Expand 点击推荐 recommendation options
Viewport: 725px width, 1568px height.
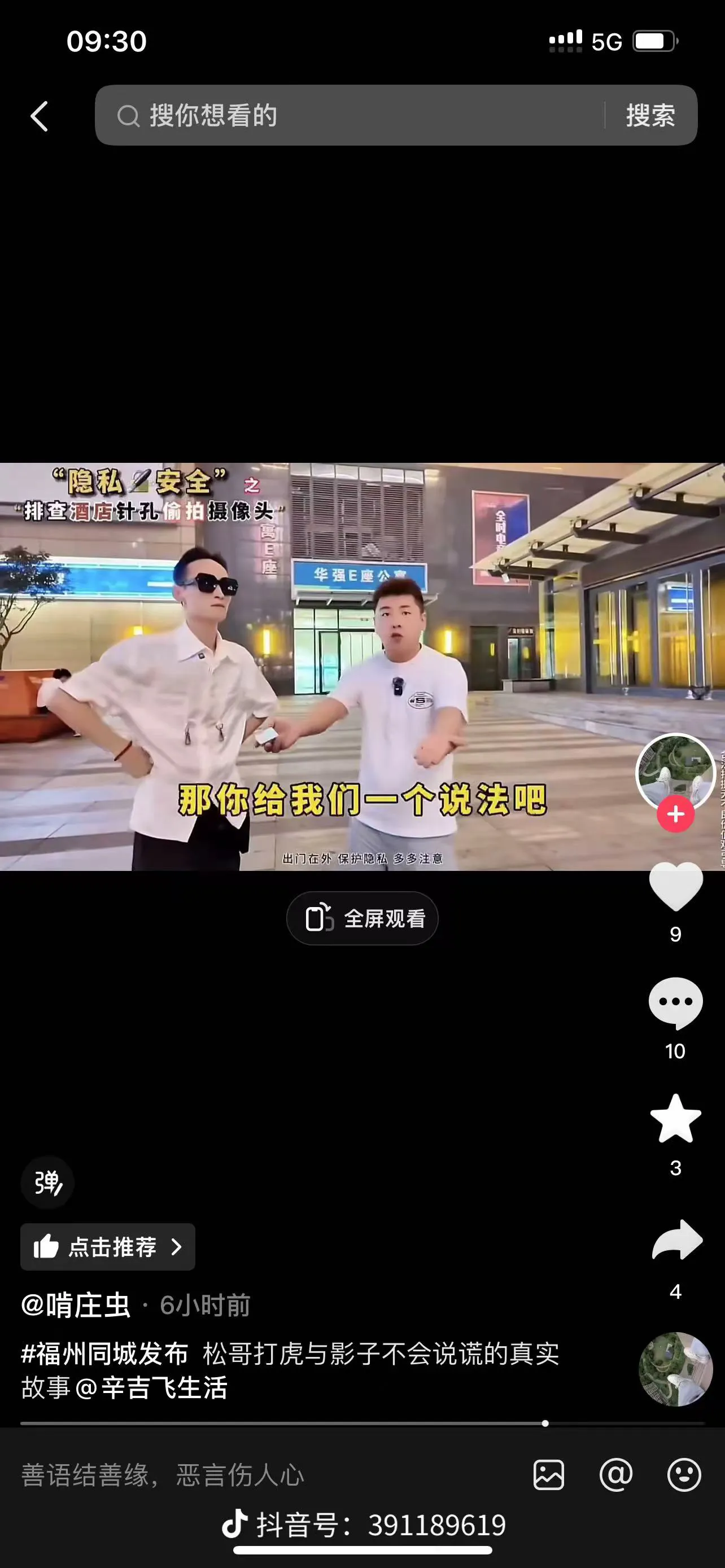click(107, 1247)
